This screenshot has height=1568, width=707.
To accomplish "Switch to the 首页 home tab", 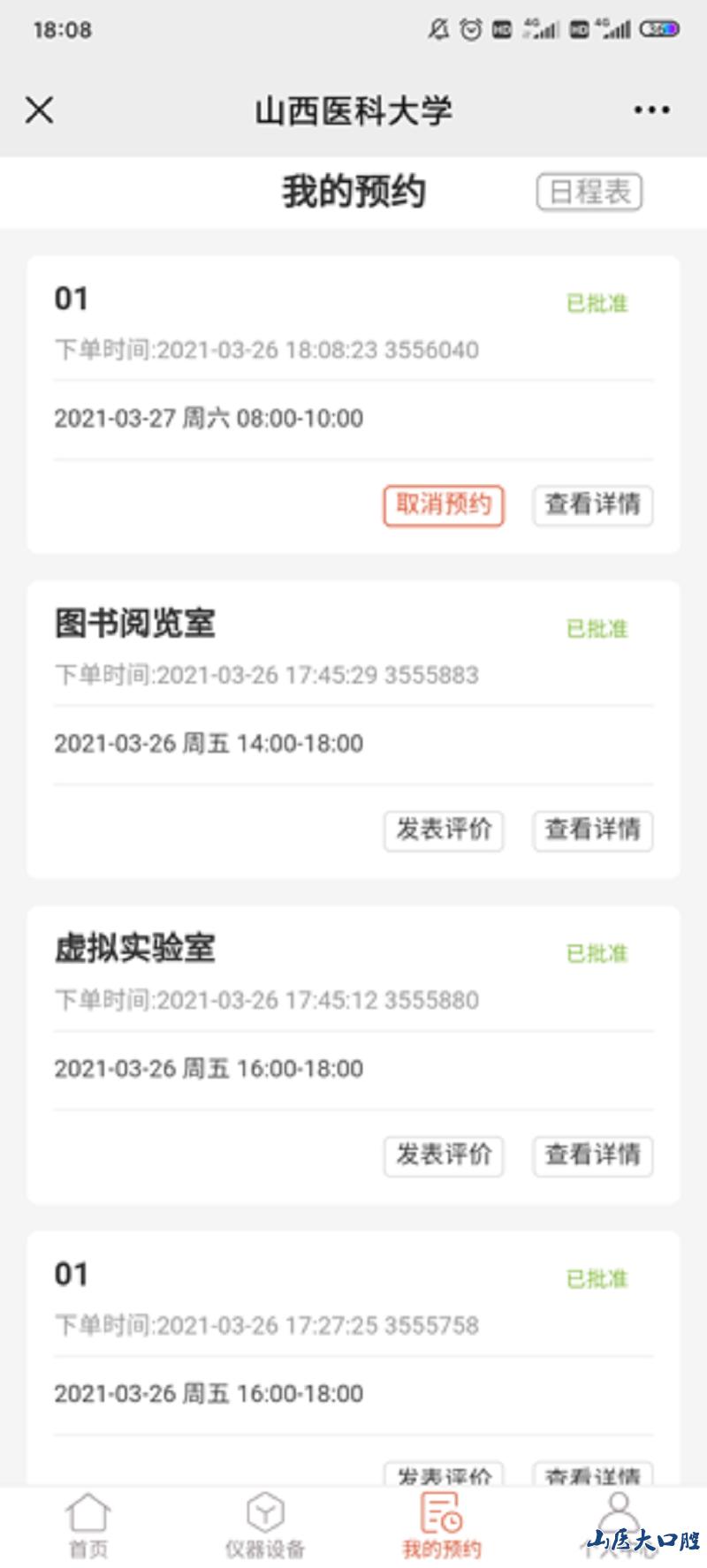I will 88,1526.
